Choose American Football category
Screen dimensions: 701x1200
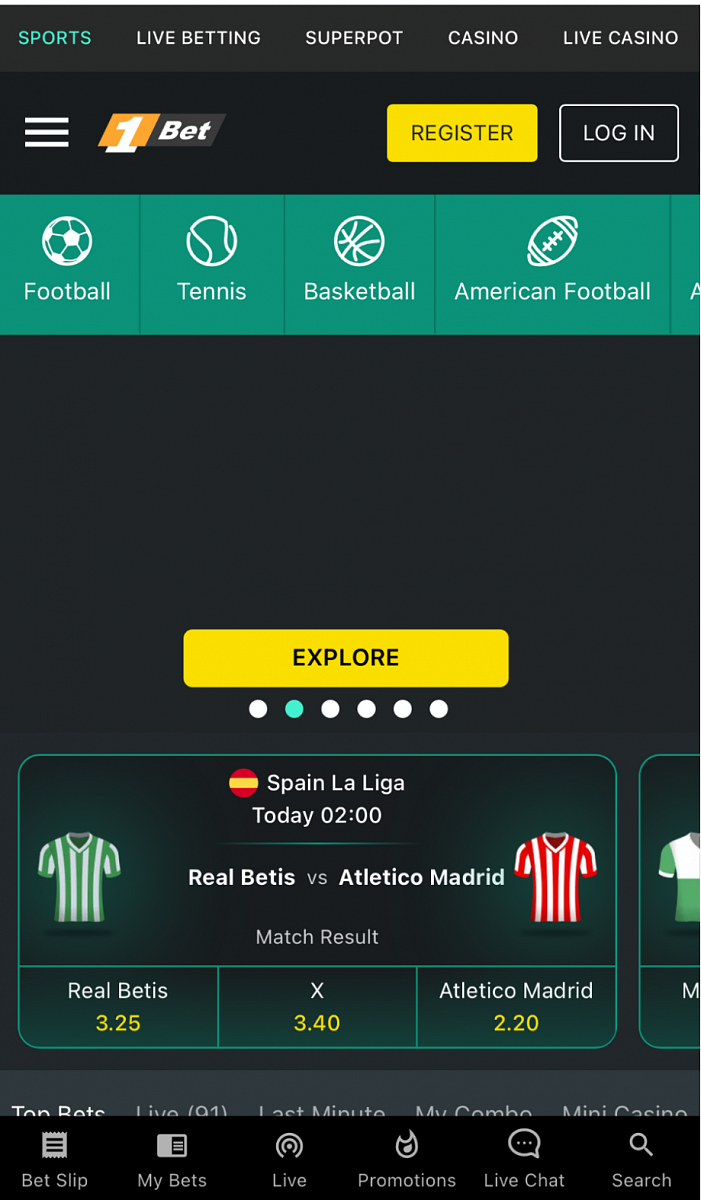tap(552, 262)
